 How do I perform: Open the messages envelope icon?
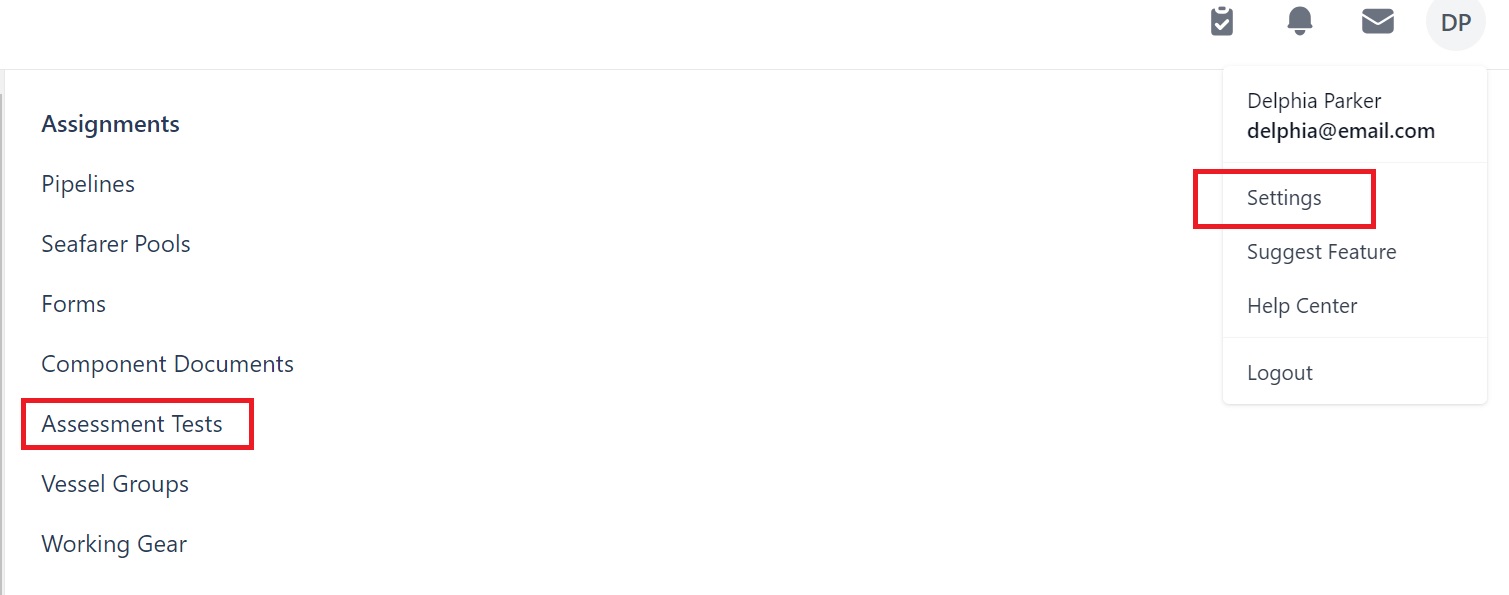click(x=1377, y=21)
